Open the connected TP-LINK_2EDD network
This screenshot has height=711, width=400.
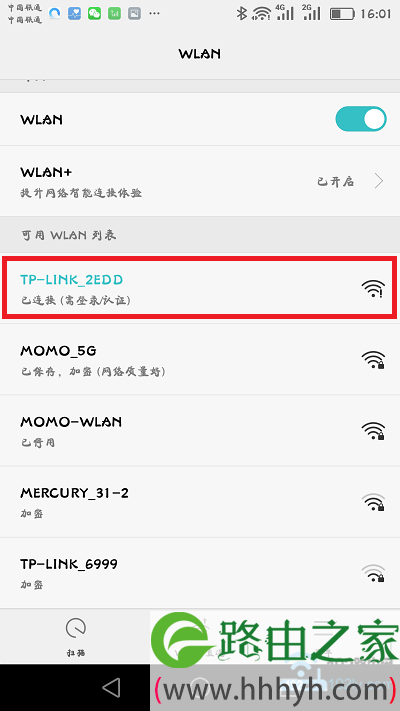pyautogui.click(x=200, y=288)
